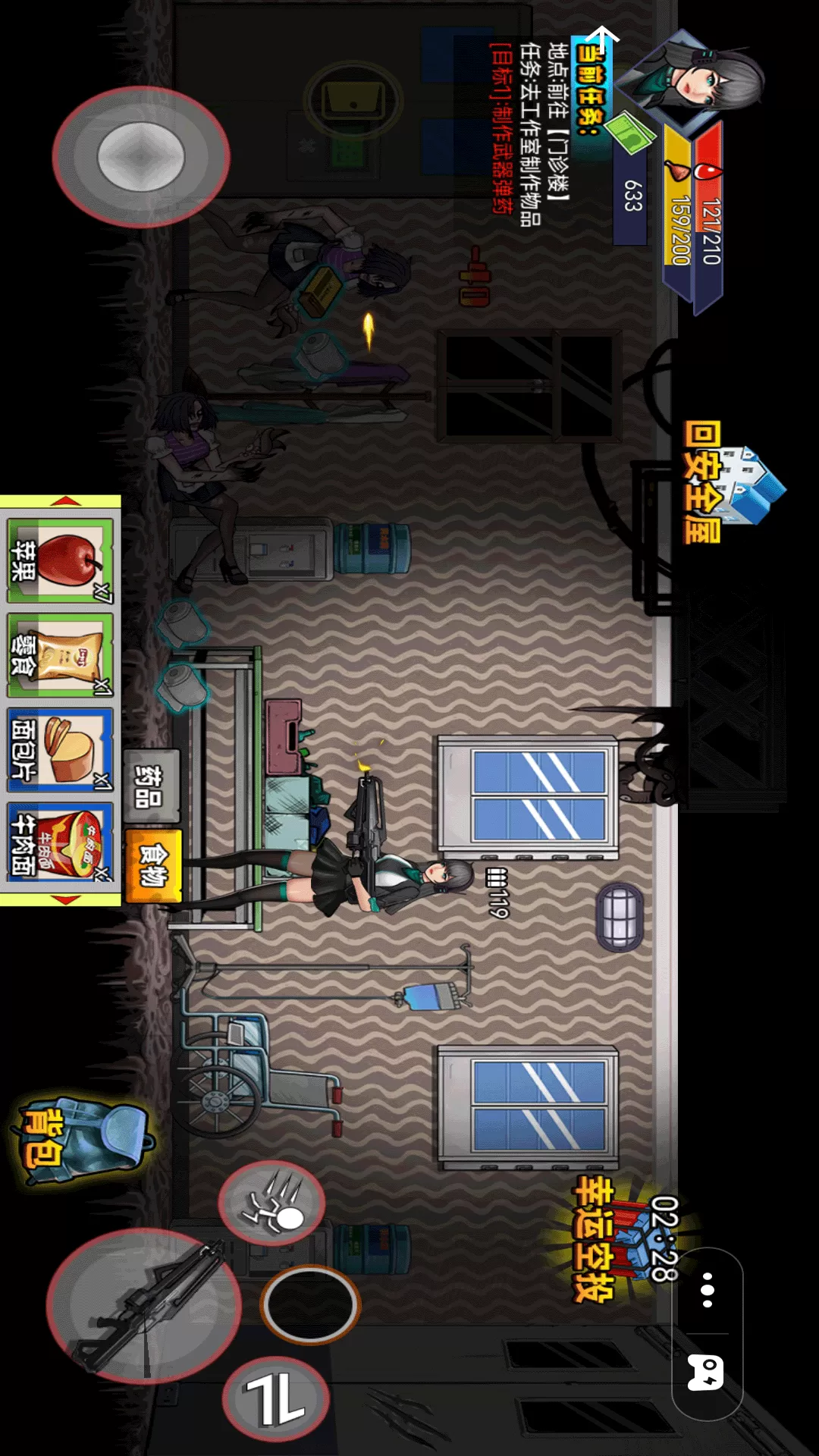Tap the movement joystick pad
Image resolution: width=819 pixels, height=1456 pixels.
(x=141, y=157)
